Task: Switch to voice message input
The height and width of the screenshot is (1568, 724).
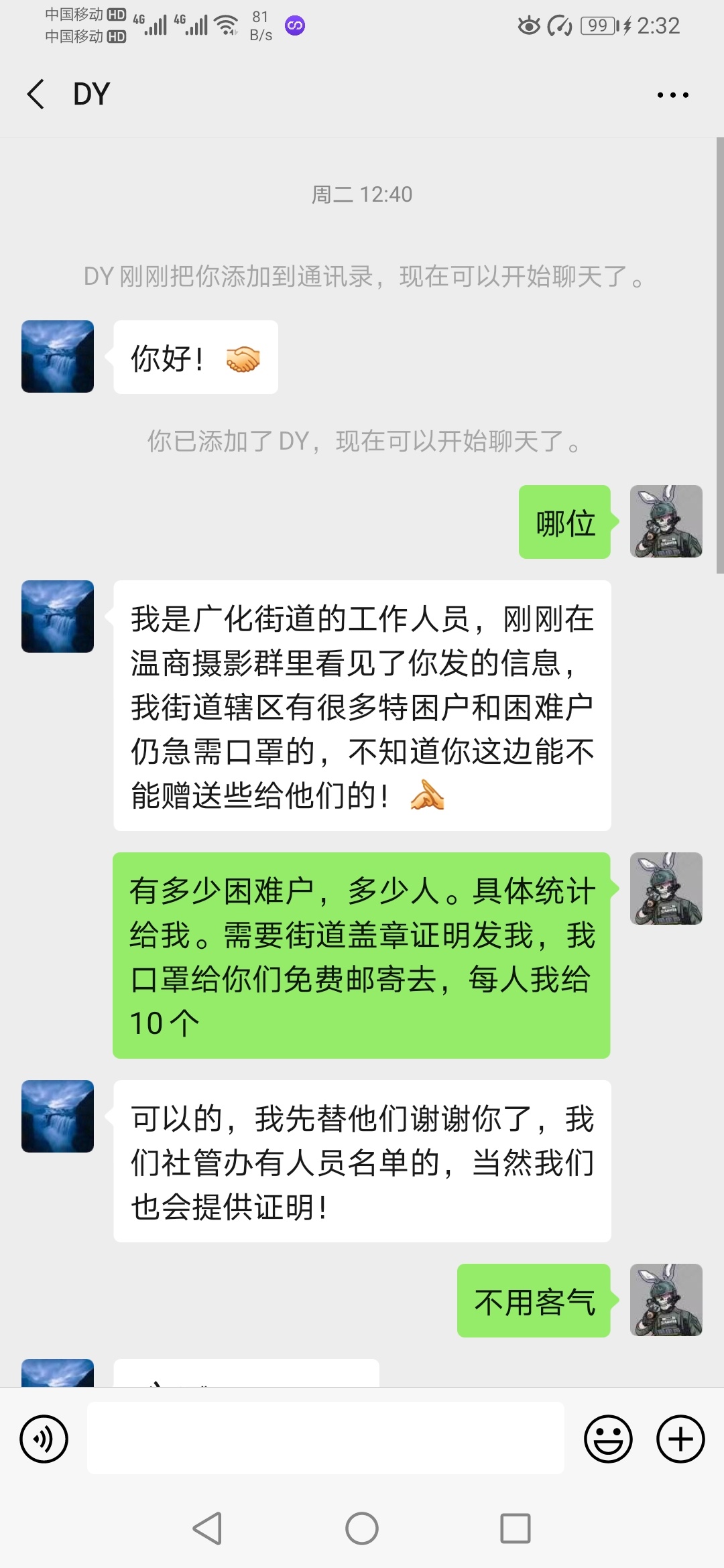Action: tap(44, 1439)
